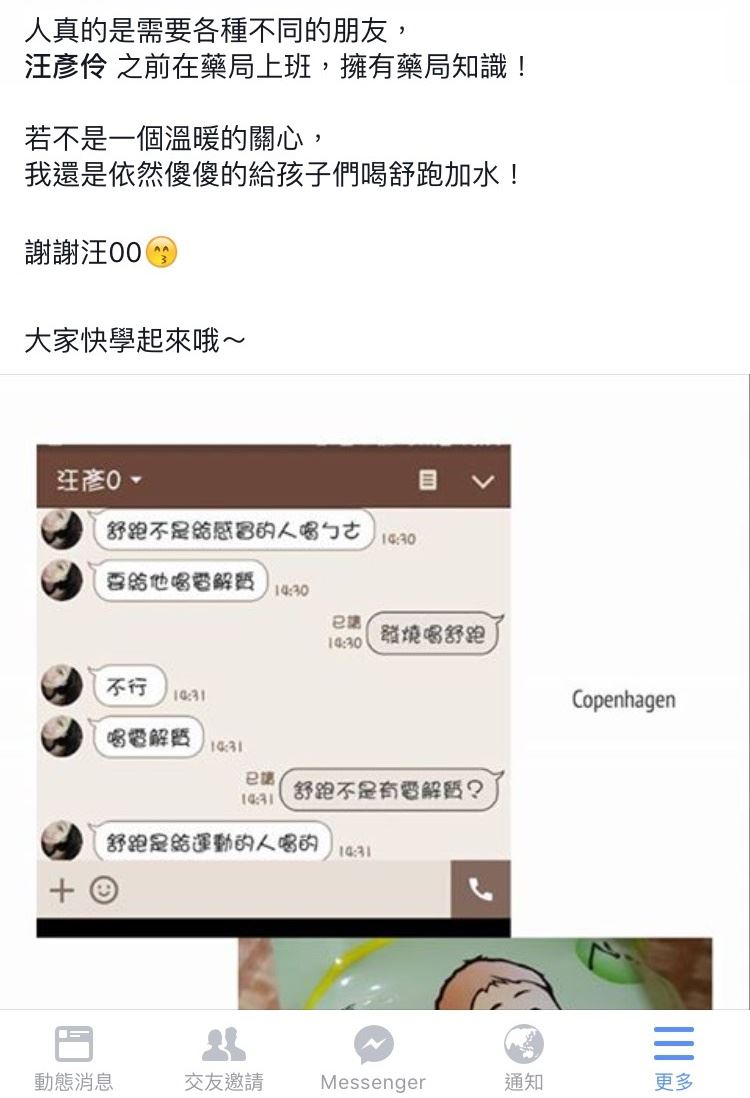The height and width of the screenshot is (1098, 750).
Task: View the attached chat screenshot photo
Action: [273, 690]
